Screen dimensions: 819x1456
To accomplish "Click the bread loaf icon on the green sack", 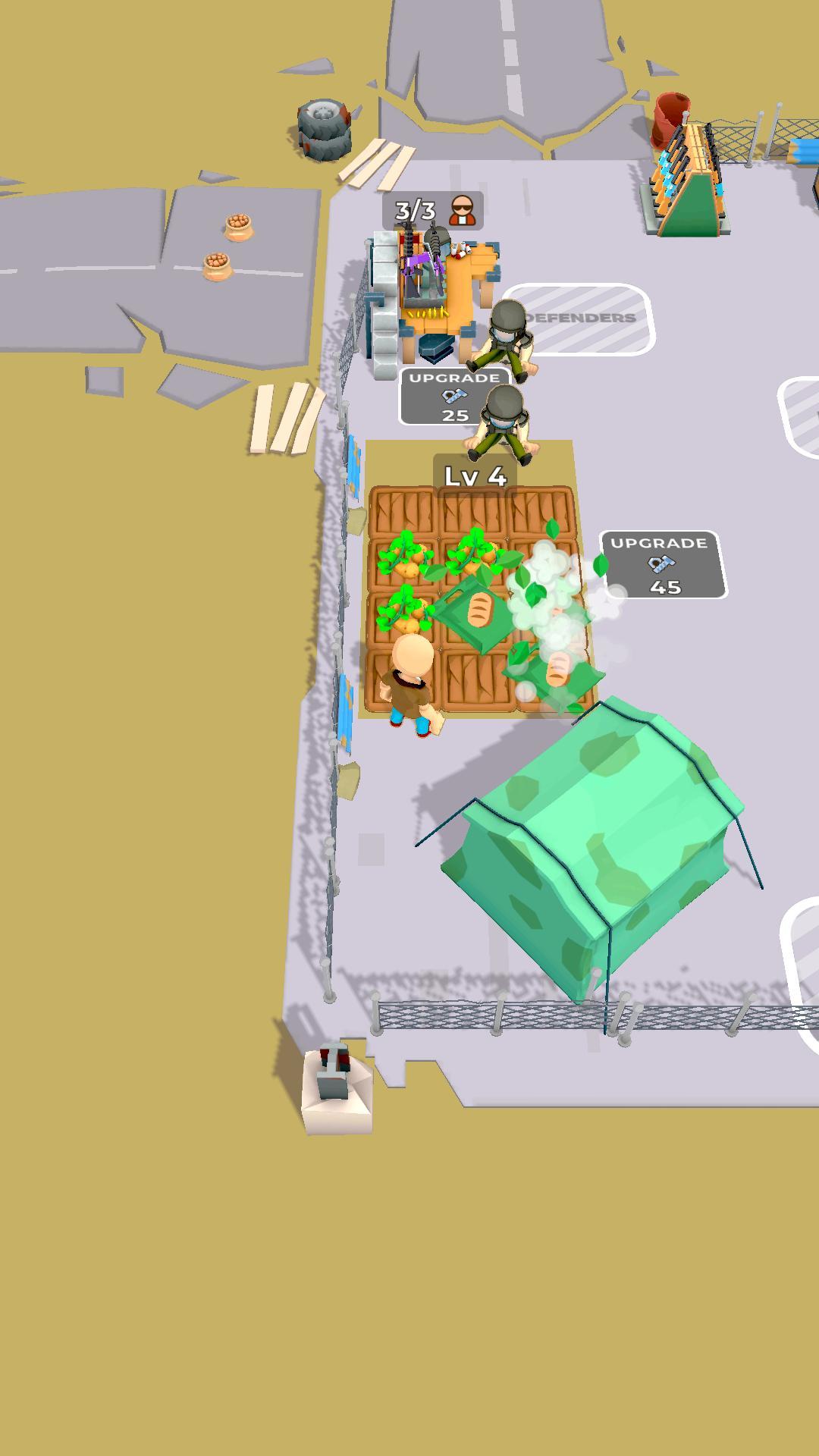I will [479, 610].
